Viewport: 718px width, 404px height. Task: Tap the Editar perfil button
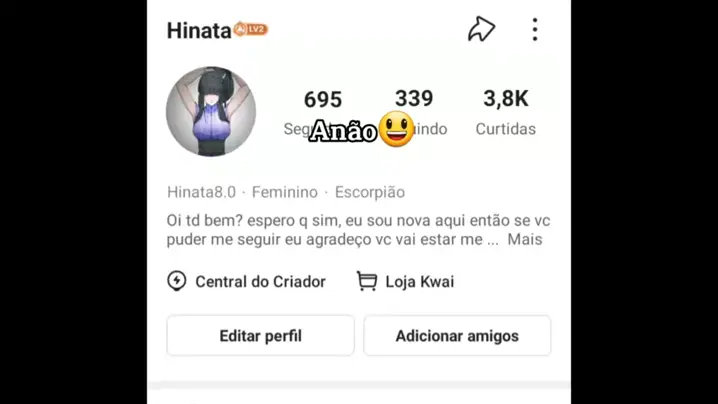point(260,336)
